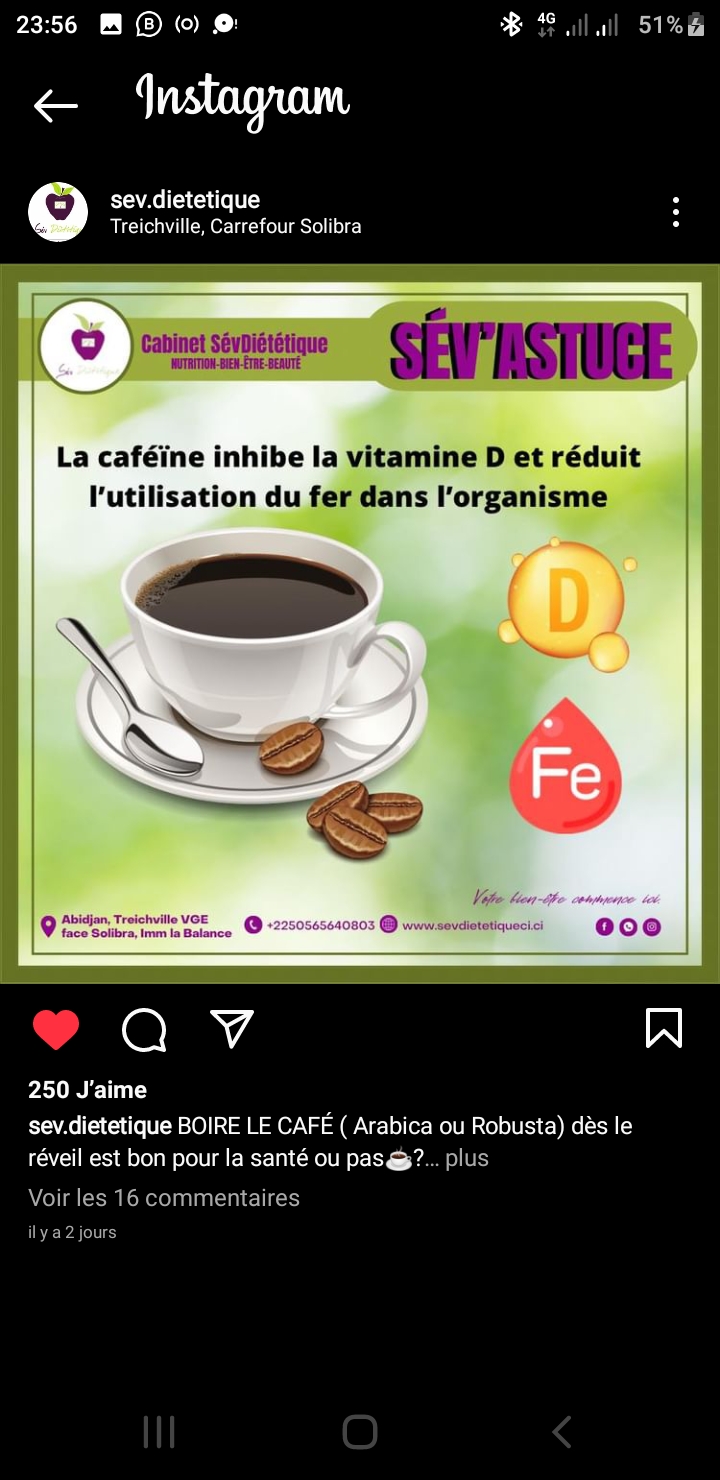This screenshot has width=720, height=1480.
Task: View the 250 J'aime likes list
Action: 88,1090
